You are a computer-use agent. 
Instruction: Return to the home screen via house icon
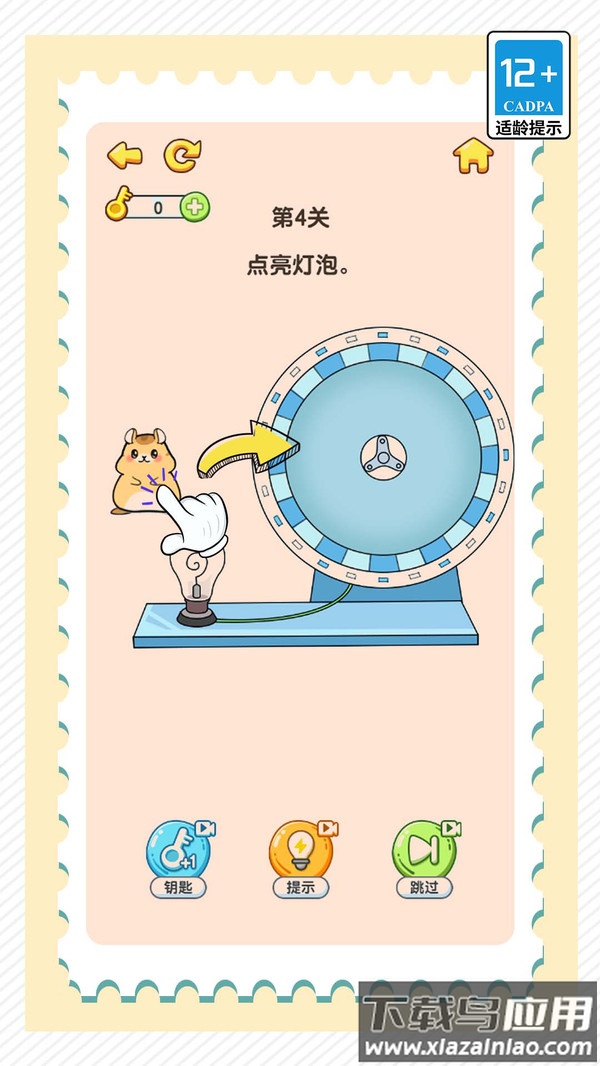(x=473, y=155)
